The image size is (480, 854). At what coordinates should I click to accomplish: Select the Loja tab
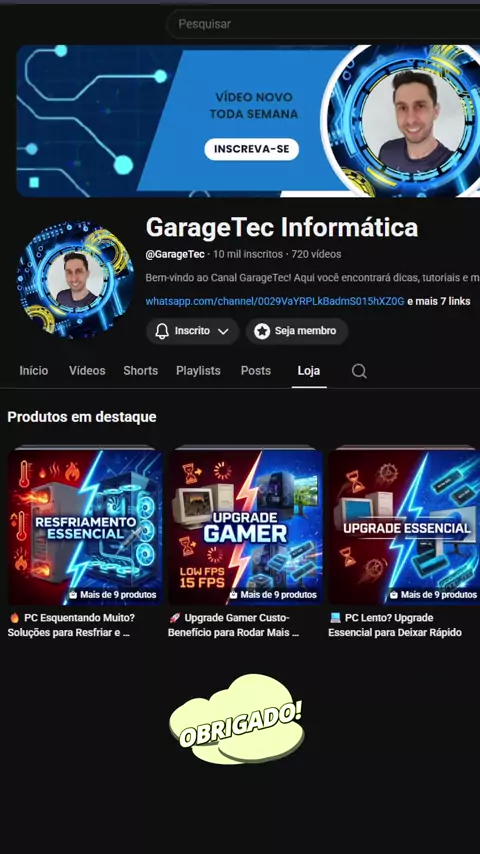pos(309,371)
